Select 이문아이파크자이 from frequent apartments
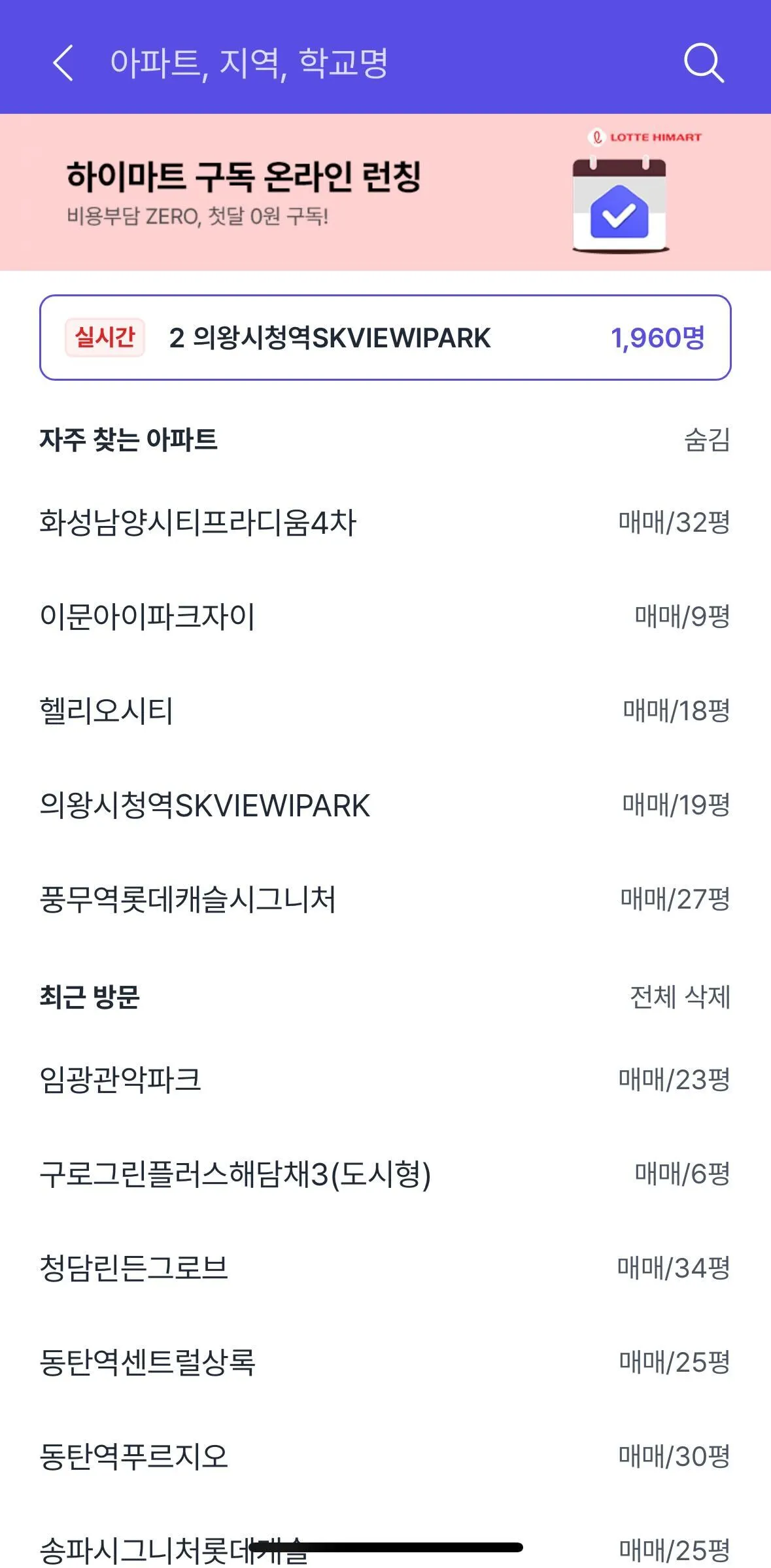Image resolution: width=771 pixels, height=1568 pixels. coord(147,617)
